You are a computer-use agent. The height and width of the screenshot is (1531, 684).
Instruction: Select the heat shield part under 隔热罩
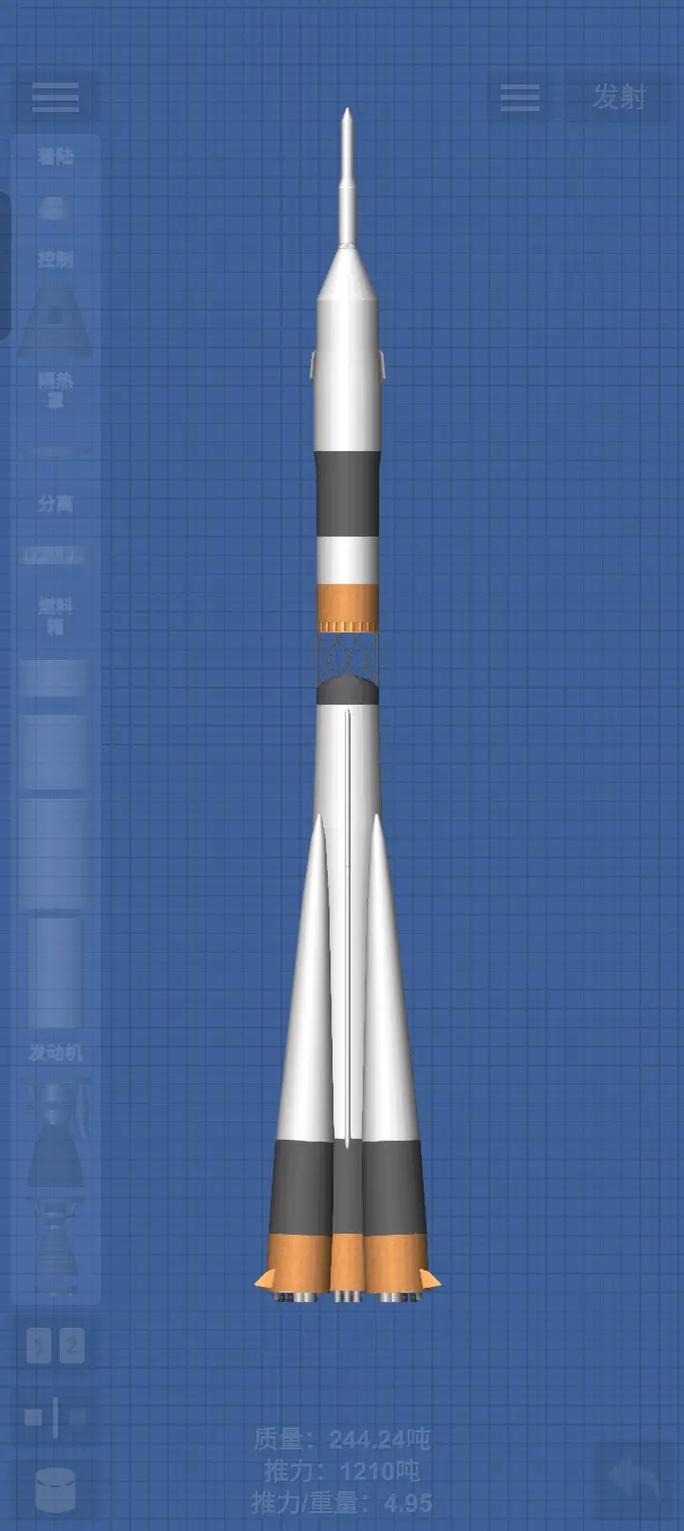(55, 450)
